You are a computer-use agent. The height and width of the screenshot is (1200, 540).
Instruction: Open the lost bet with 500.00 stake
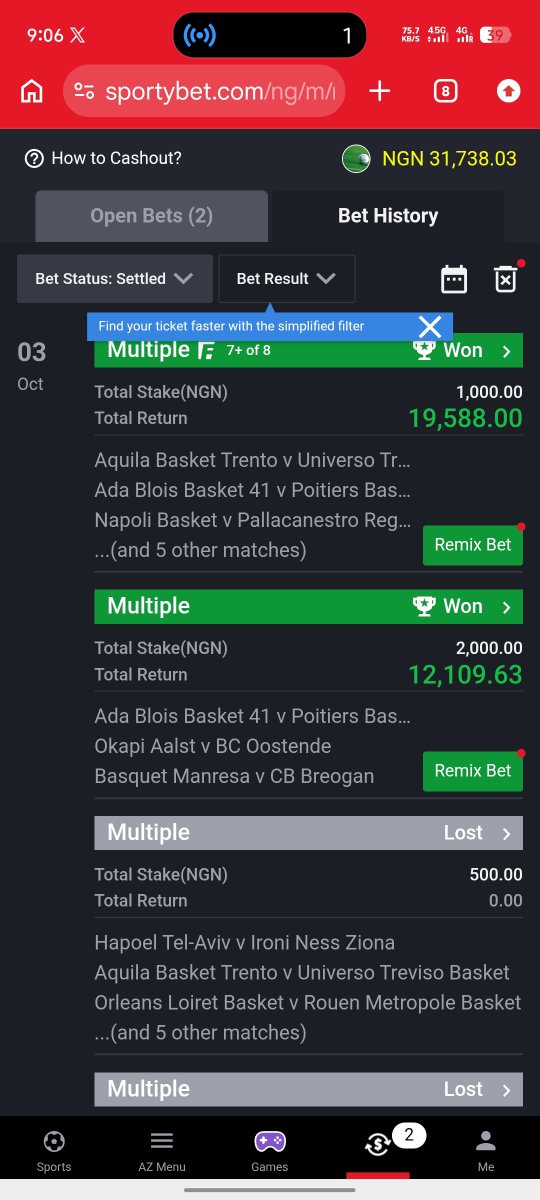pyautogui.click(x=308, y=833)
